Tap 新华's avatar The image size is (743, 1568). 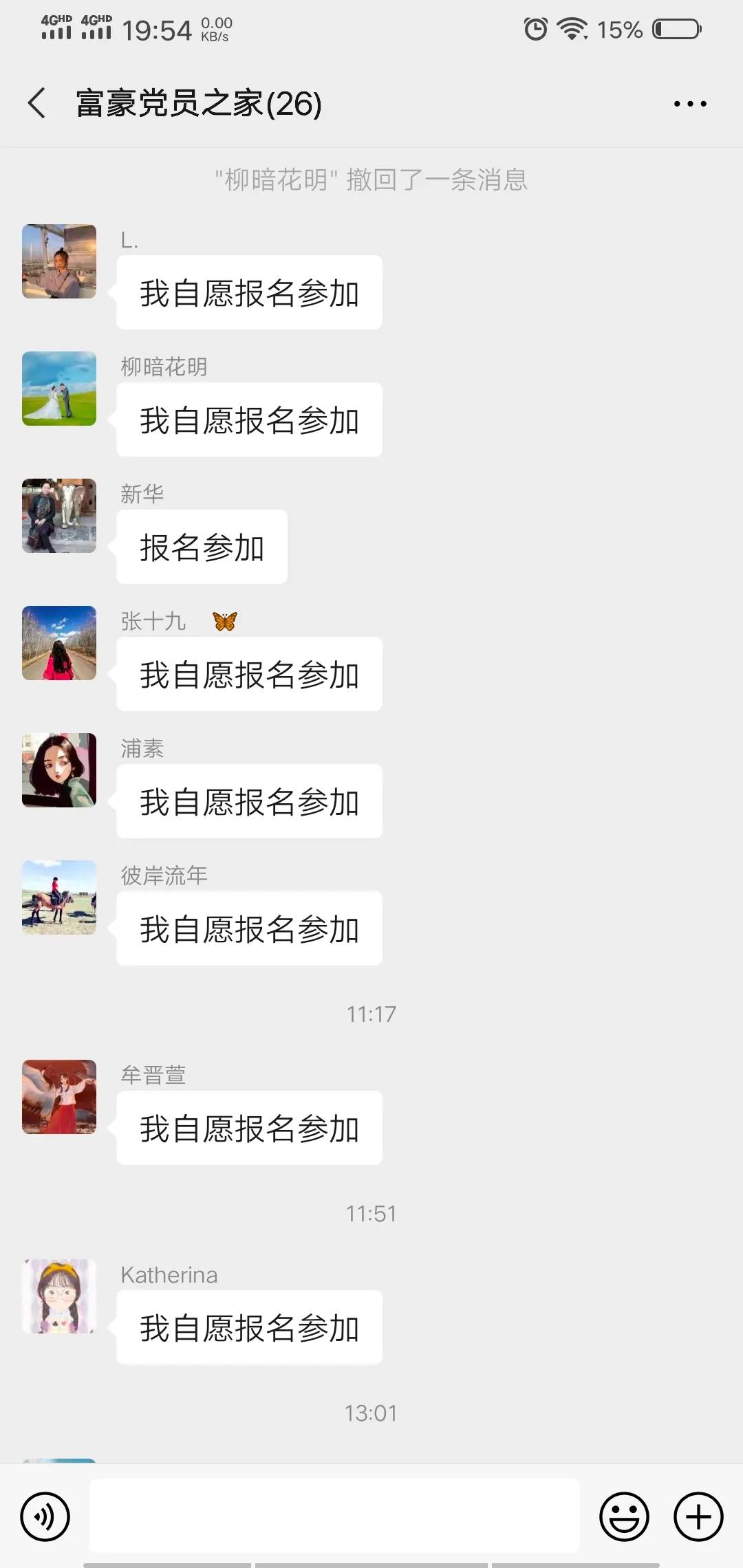pyautogui.click(x=59, y=516)
